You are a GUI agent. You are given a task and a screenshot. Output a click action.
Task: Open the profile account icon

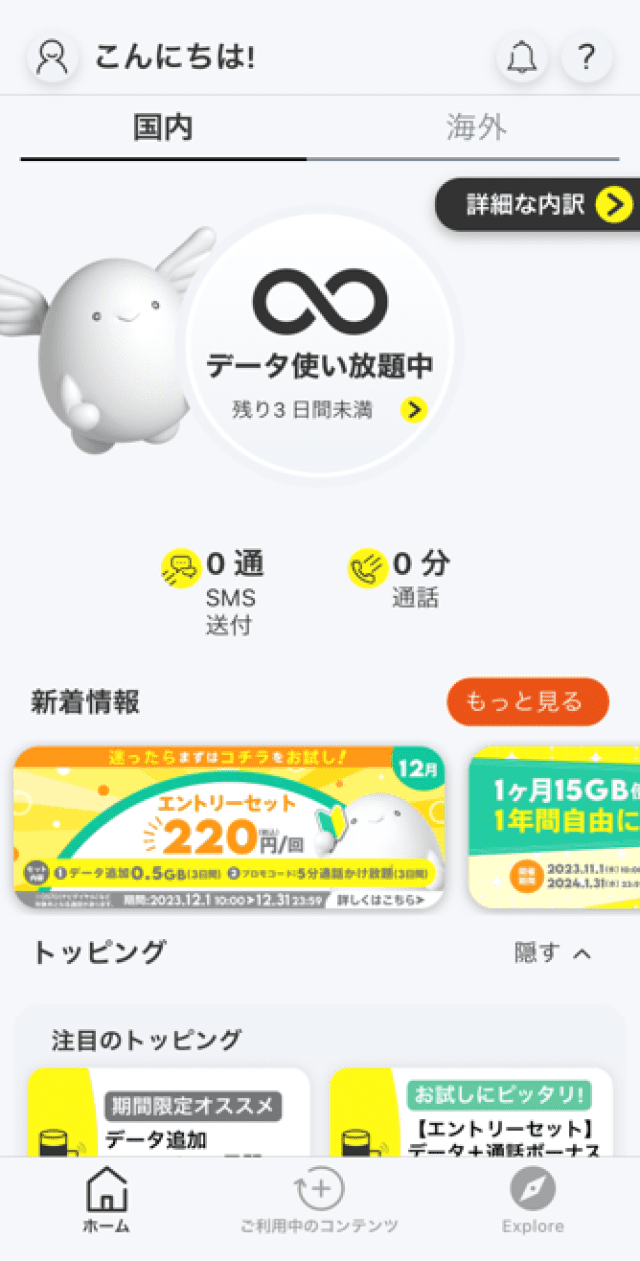52,58
